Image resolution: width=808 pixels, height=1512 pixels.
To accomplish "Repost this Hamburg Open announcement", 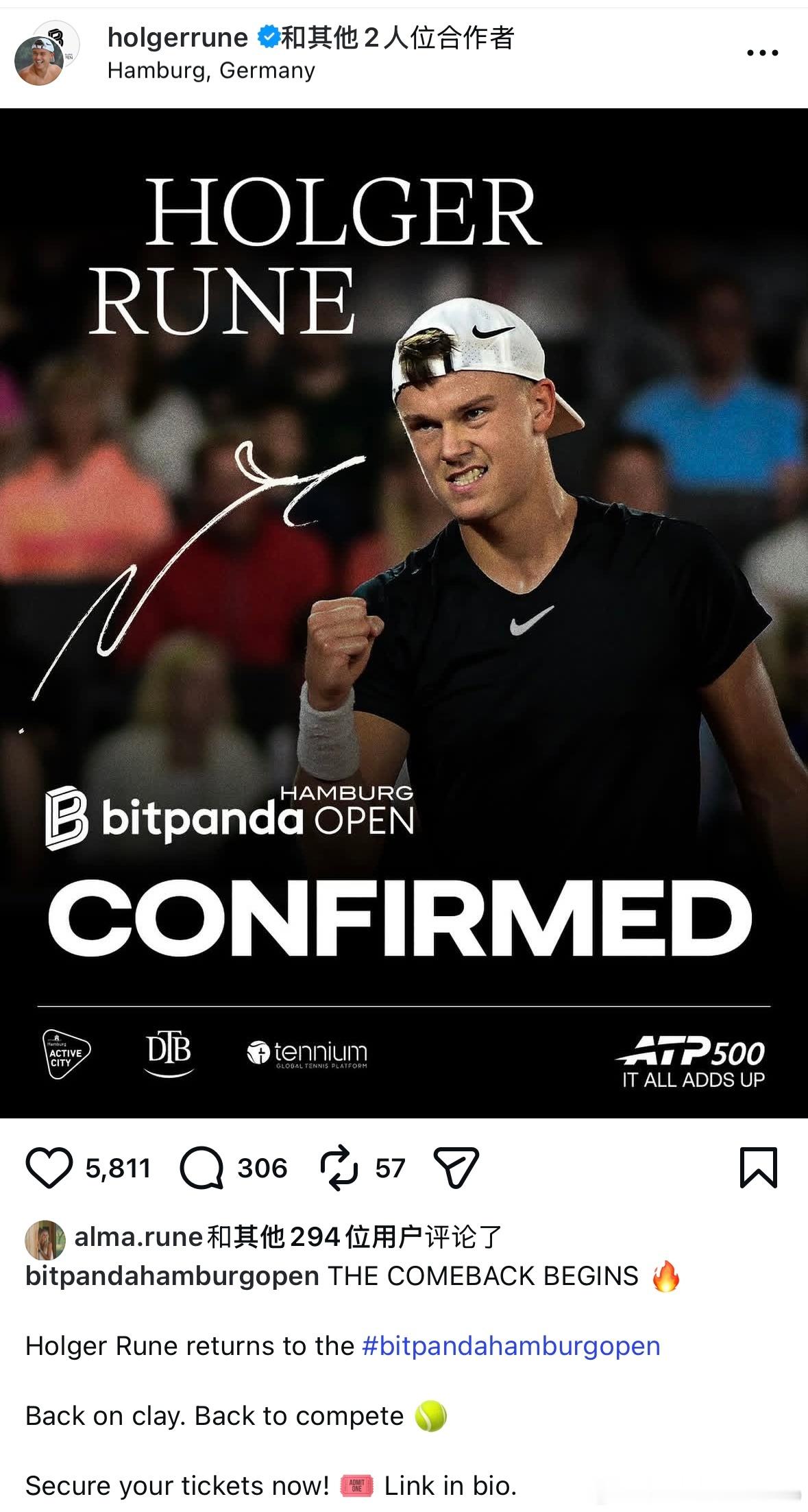I will [x=339, y=1168].
